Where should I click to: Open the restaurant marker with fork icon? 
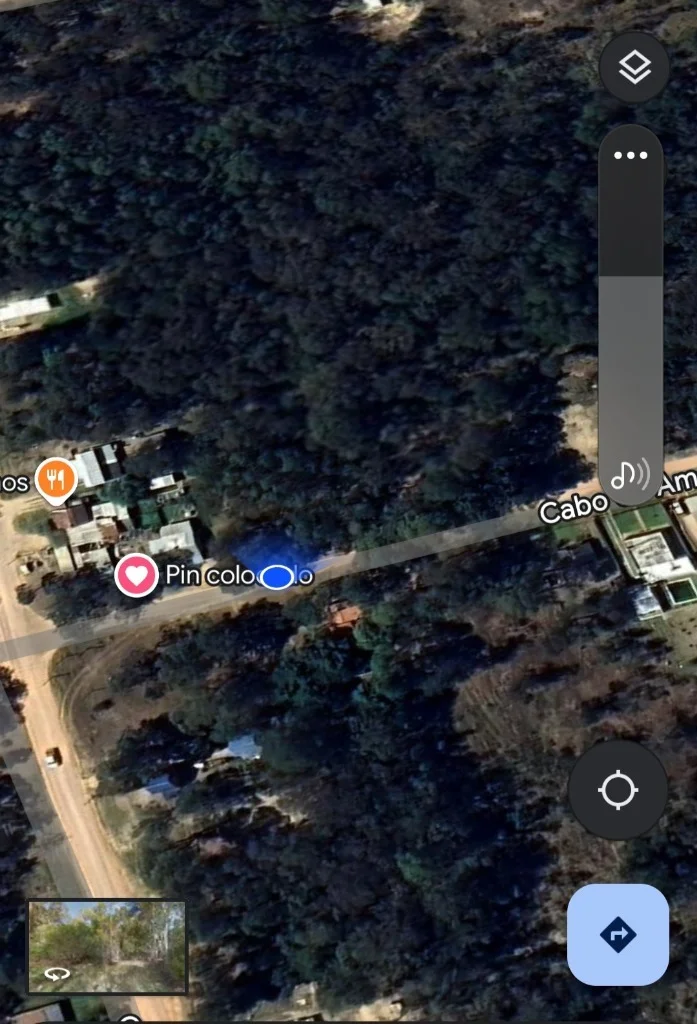click(56, 478)
